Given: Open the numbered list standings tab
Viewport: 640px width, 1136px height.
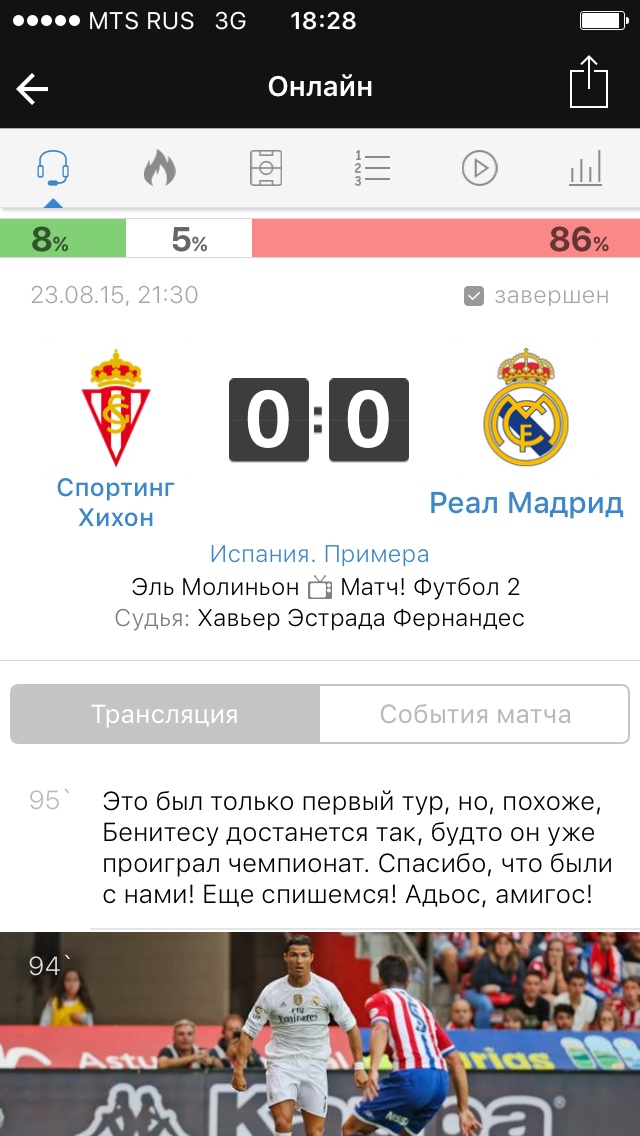Looking at the screenshot, I should [372, 168].
